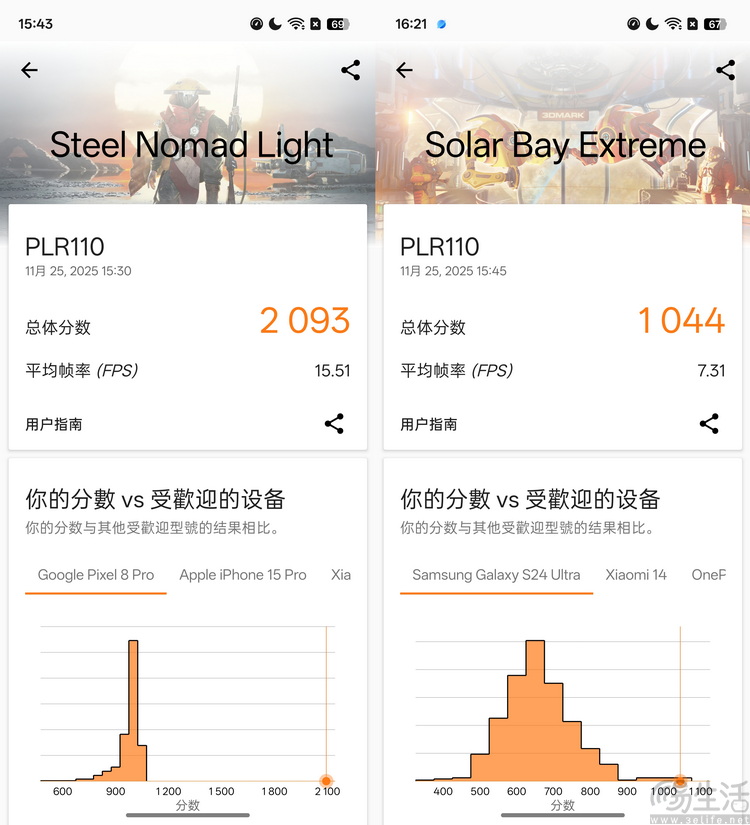The height and width of the screenshot is (825, 750).
Task: Click the share icon next to 用户指南 on left card
Action: tap(334, 423)
